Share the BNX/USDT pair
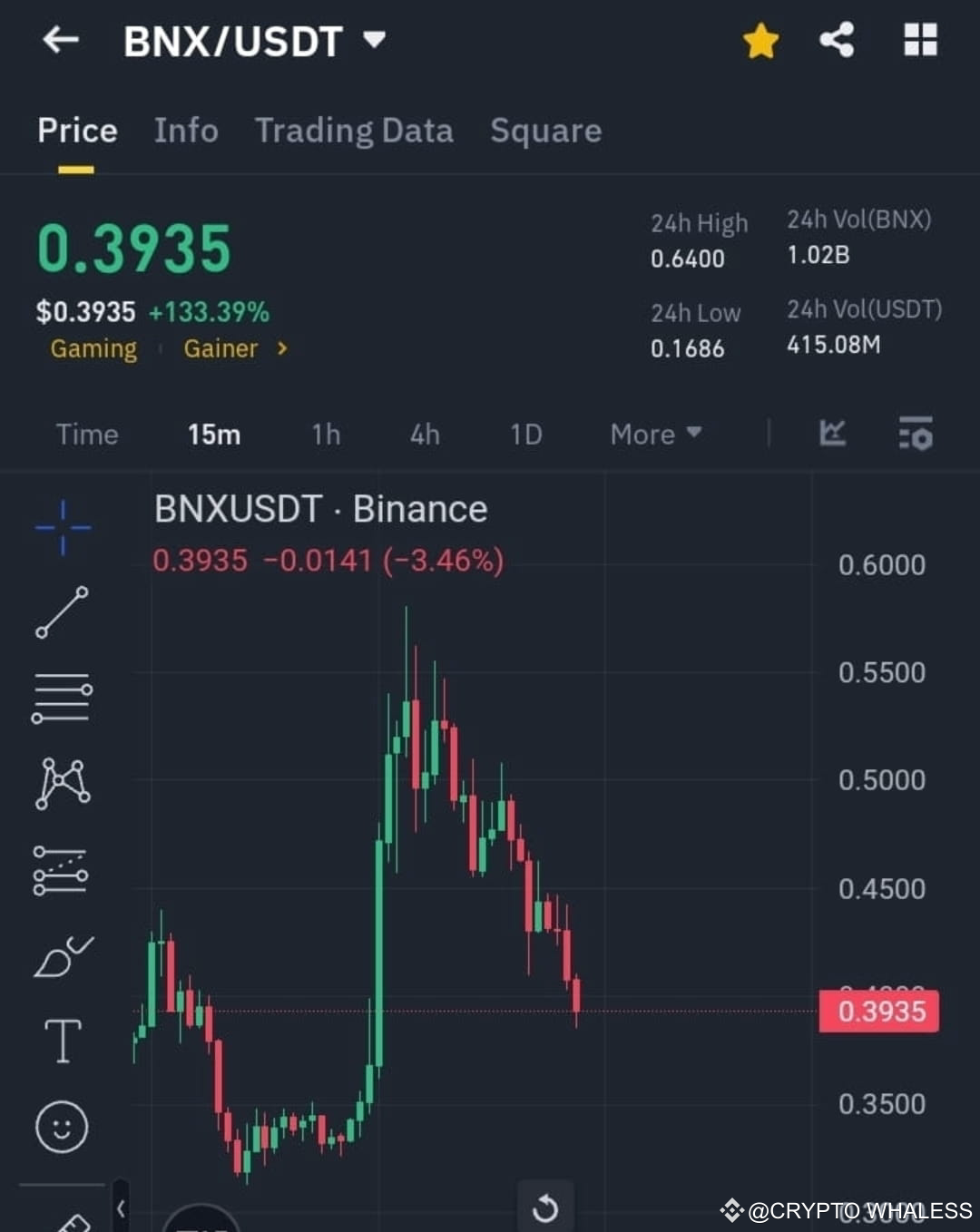The height and width of the screenshot is (1232, 980). tap(837, 41)
